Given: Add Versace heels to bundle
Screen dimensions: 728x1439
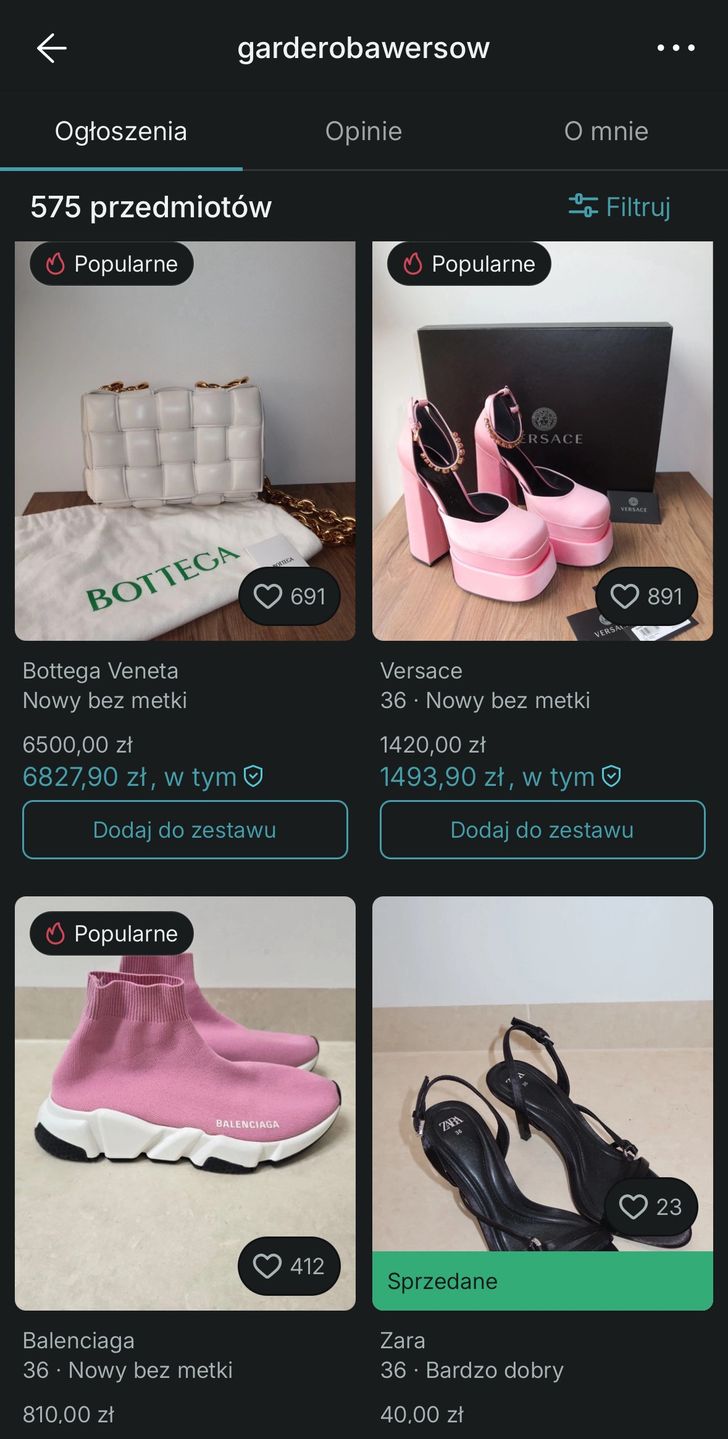Looking at the screenshot, I should (542, 830).
